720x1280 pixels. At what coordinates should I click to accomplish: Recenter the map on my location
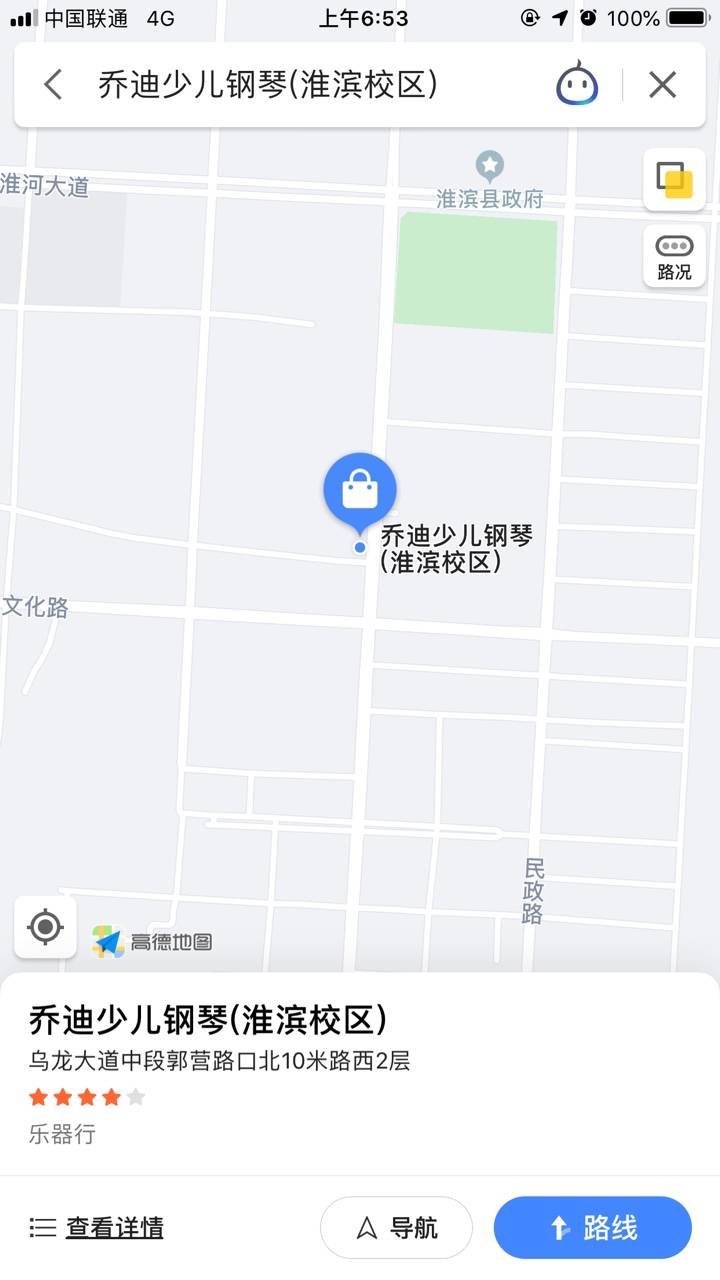coord(45,927)
